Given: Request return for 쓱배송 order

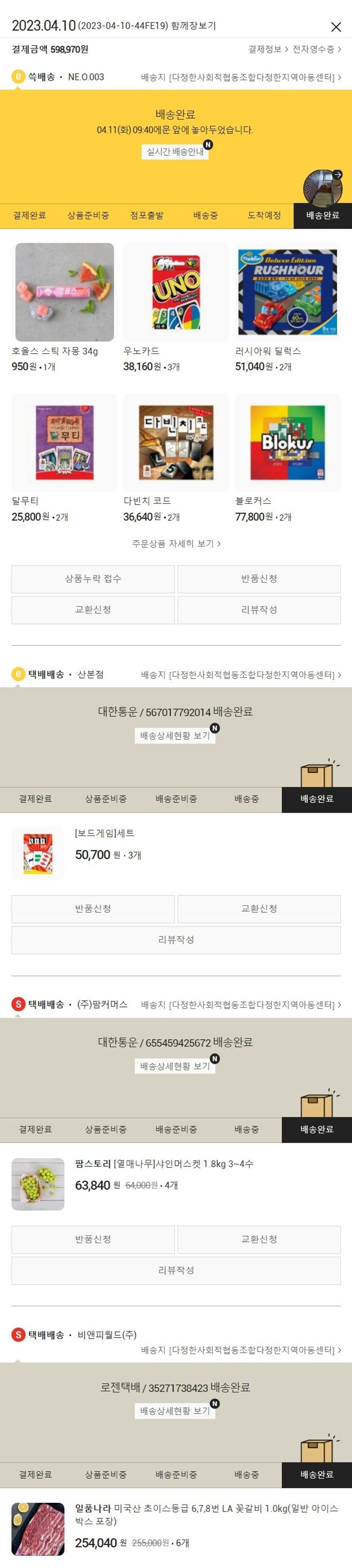Looking at the screenshot, I should (259, 578).
